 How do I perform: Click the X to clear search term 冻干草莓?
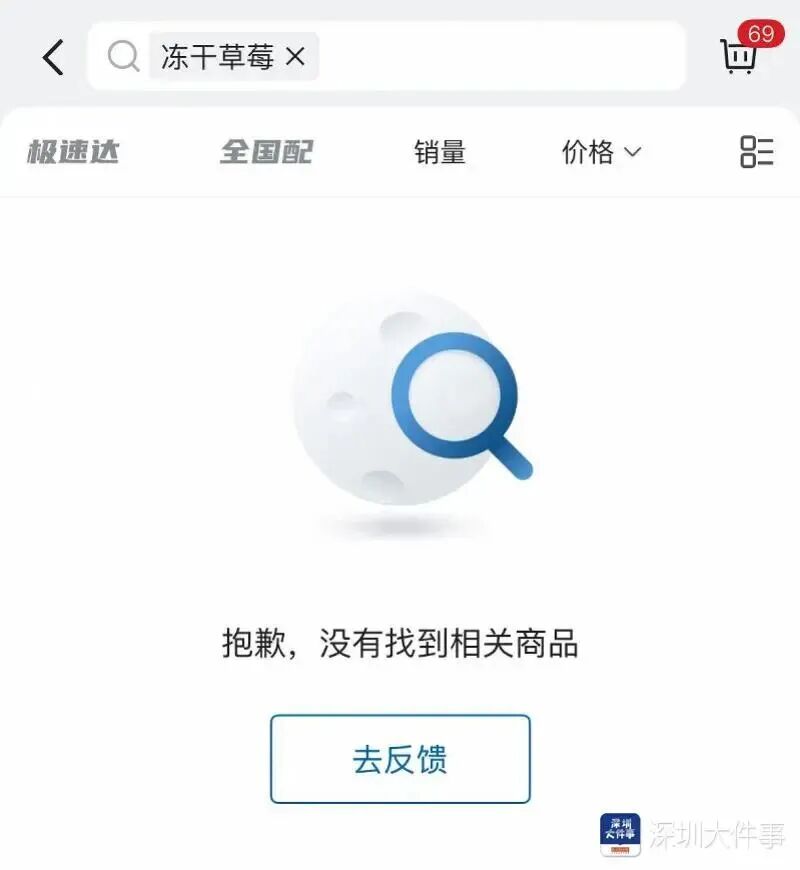point(295,57)
